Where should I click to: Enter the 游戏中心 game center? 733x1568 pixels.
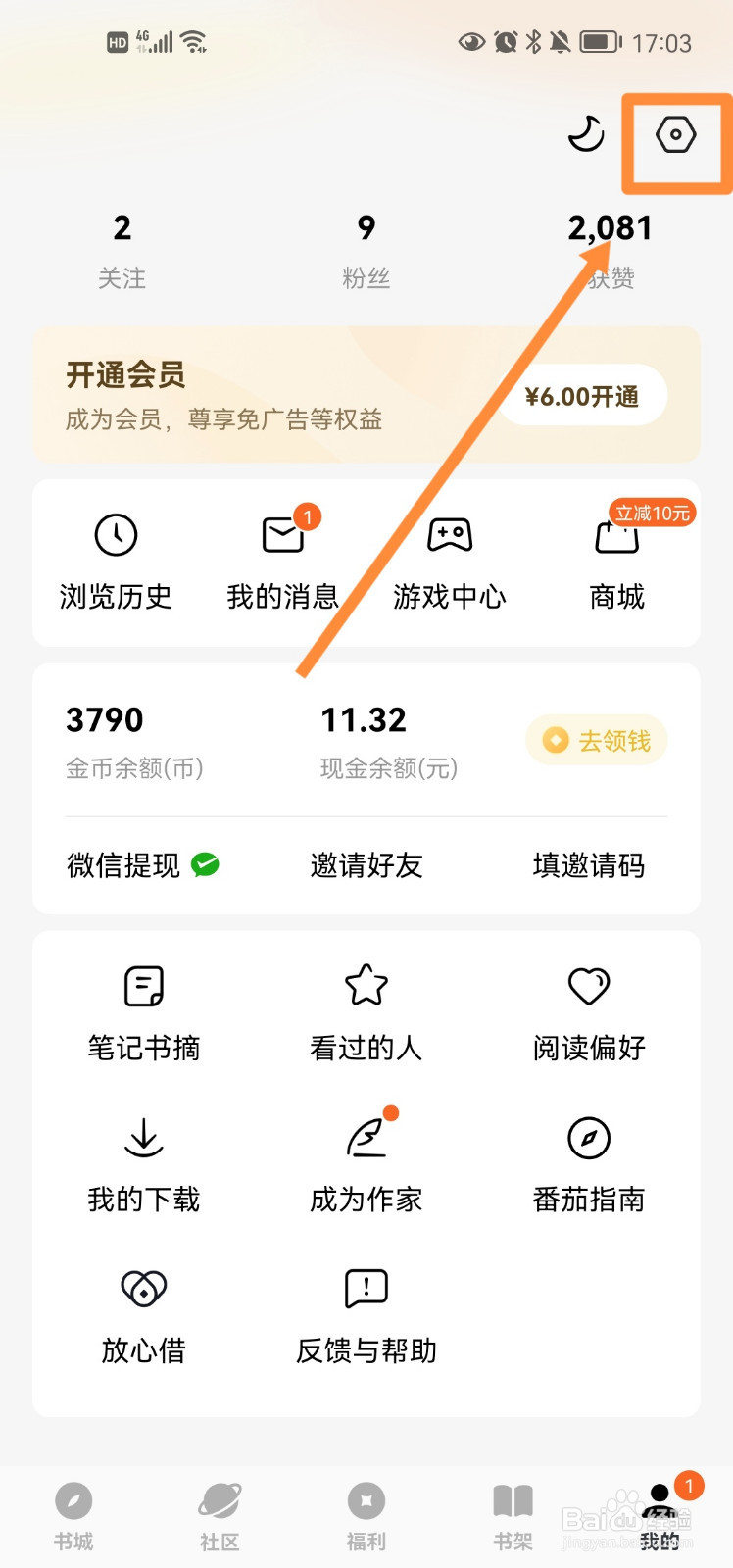click(449, 559)
